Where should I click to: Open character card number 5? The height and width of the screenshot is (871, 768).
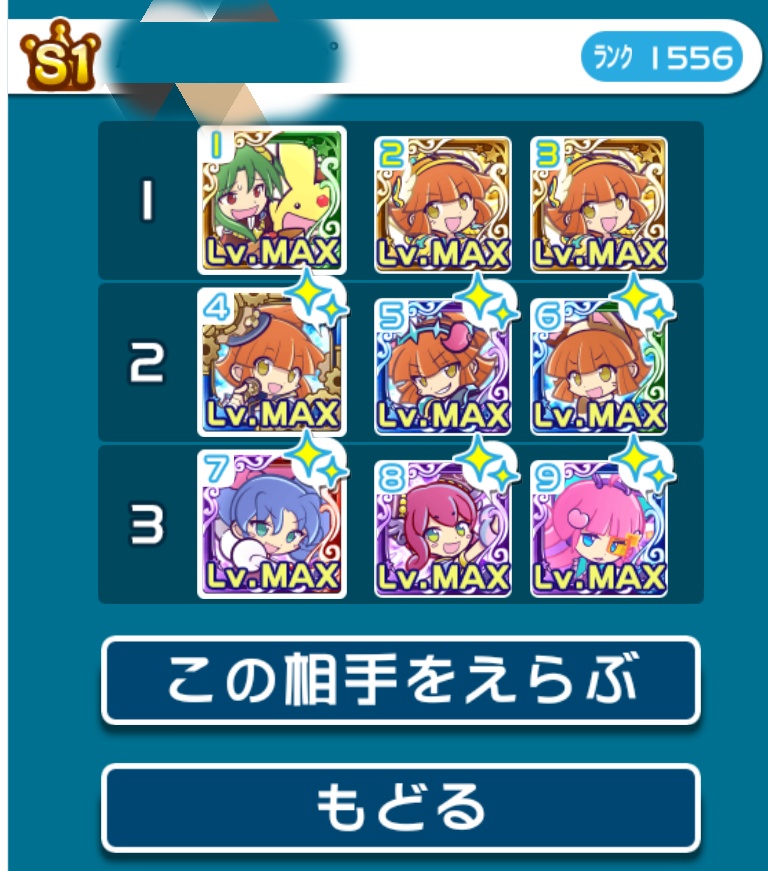point(443,365)
